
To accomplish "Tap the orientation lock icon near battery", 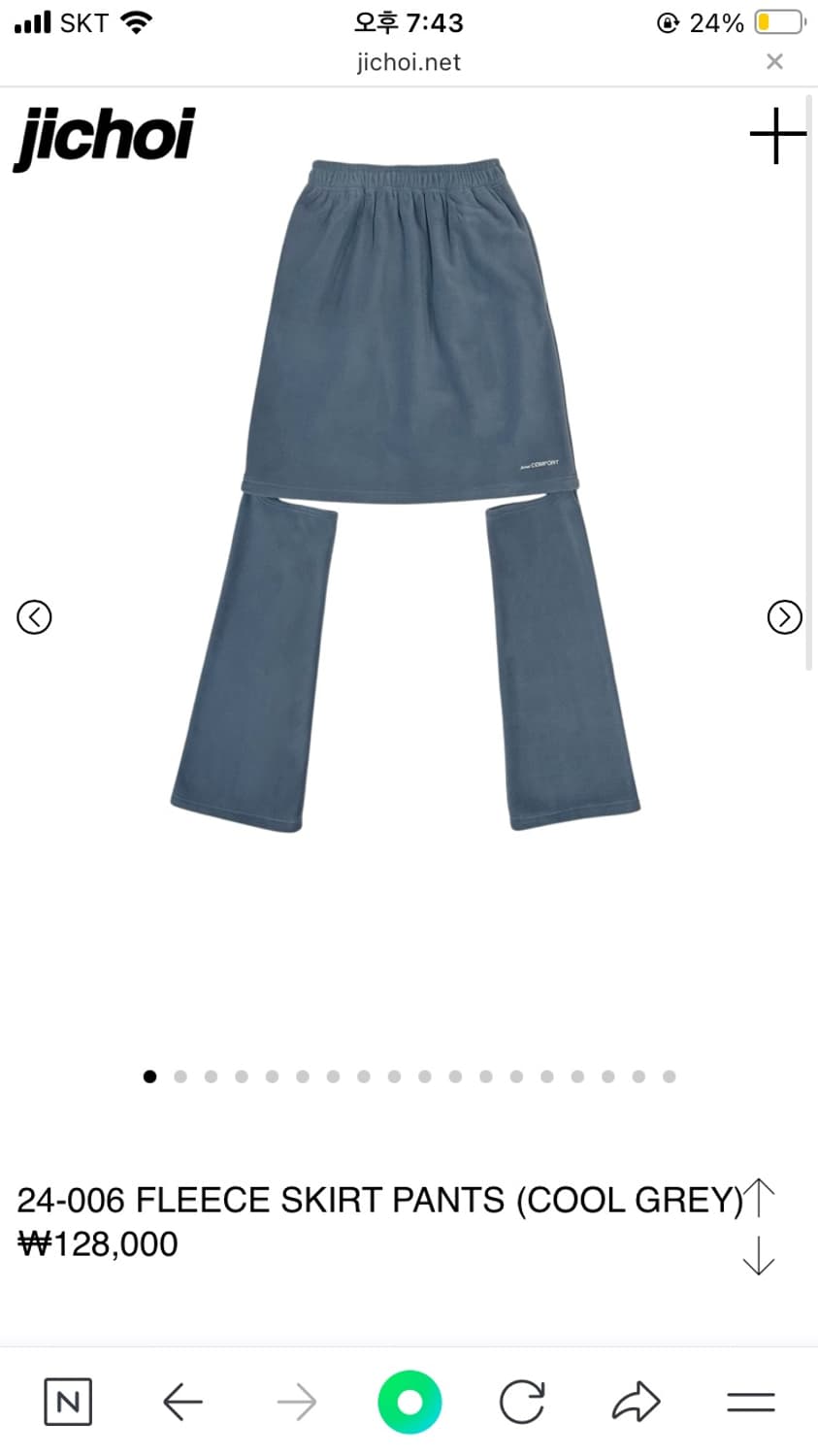I will pyautogui.click(x=669, y=22).
